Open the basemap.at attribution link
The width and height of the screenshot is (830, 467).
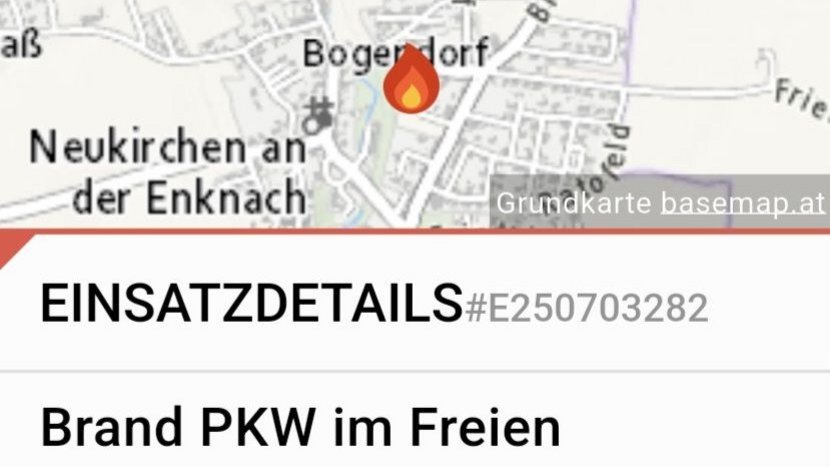click(742, 203)
